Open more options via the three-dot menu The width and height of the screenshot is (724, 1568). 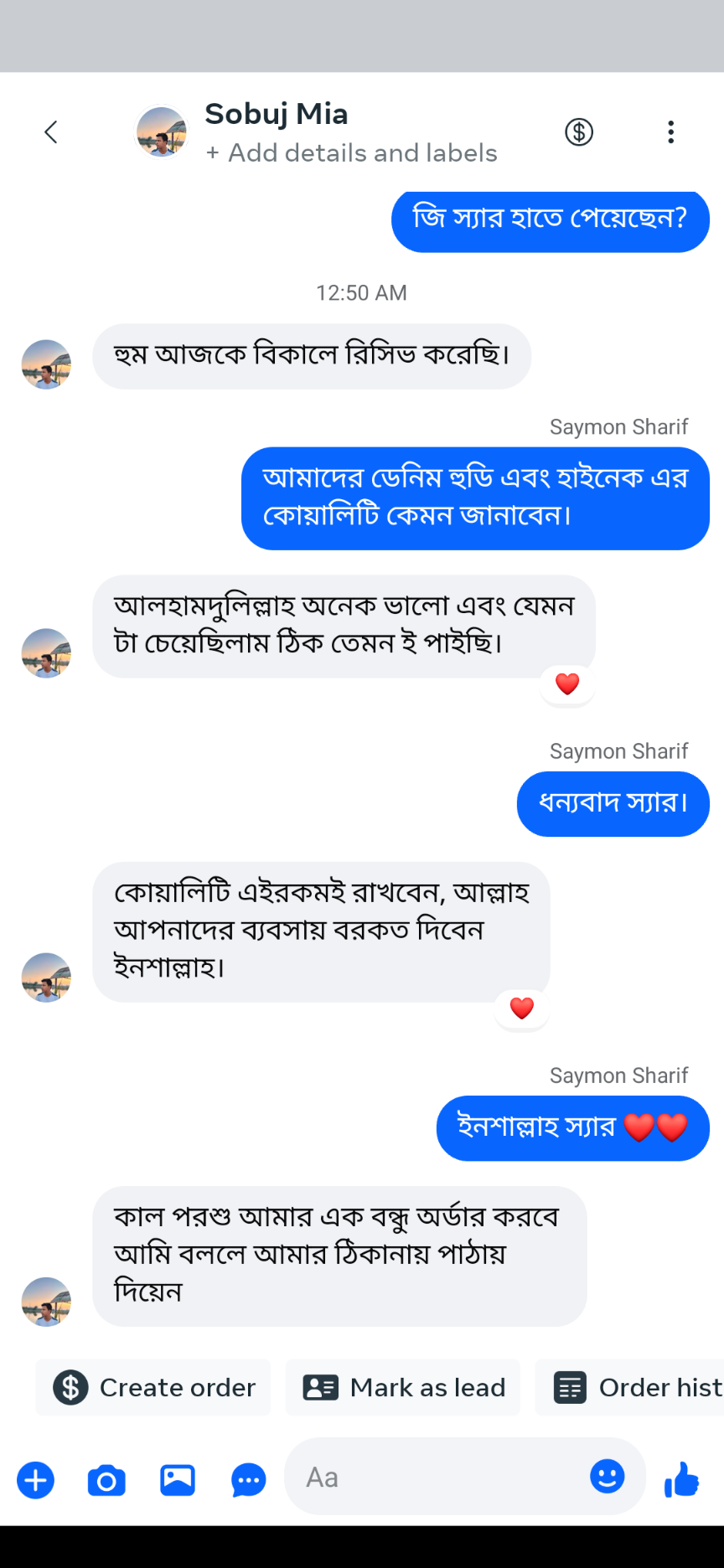pyautogui.click(x=670, y=132)
